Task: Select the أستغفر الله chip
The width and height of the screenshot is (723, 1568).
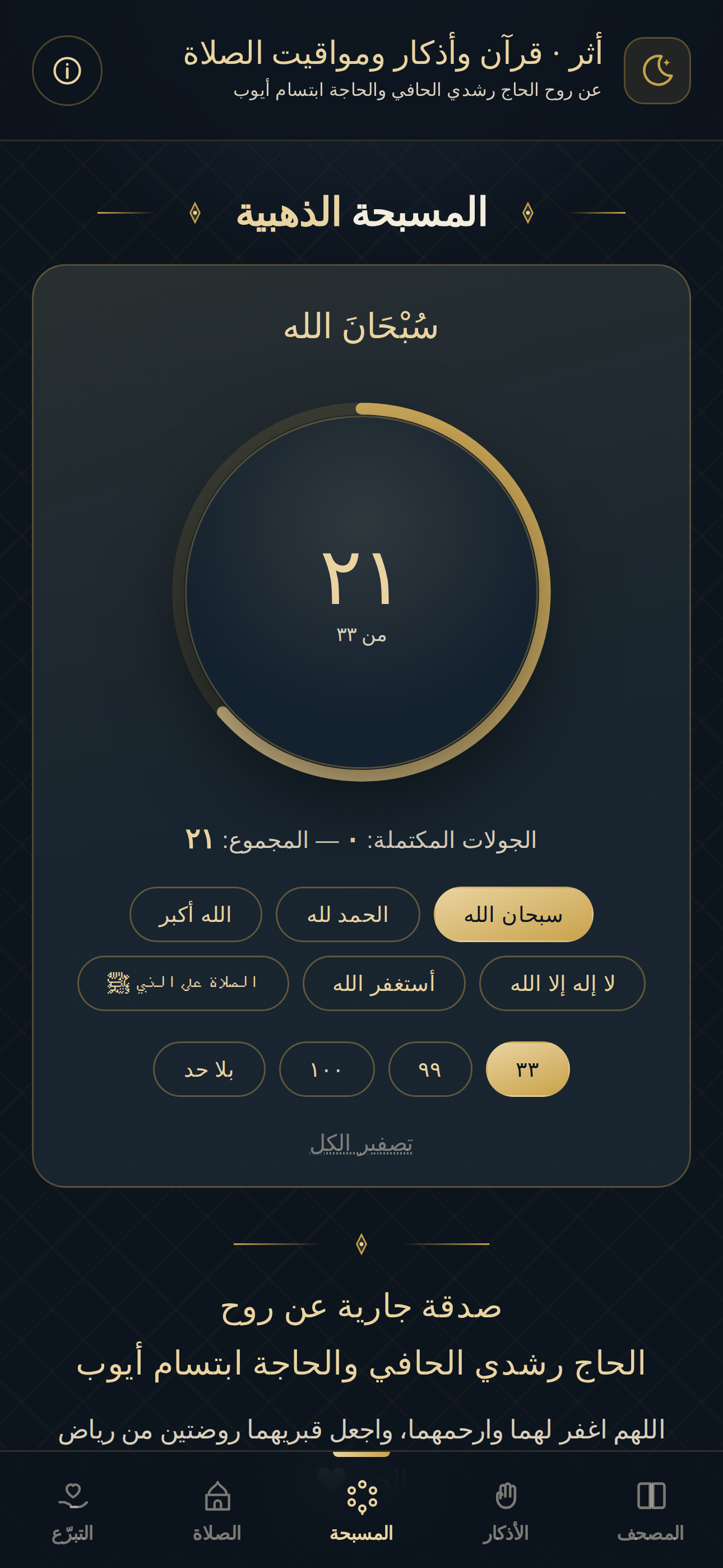Action: click(384, 983)
